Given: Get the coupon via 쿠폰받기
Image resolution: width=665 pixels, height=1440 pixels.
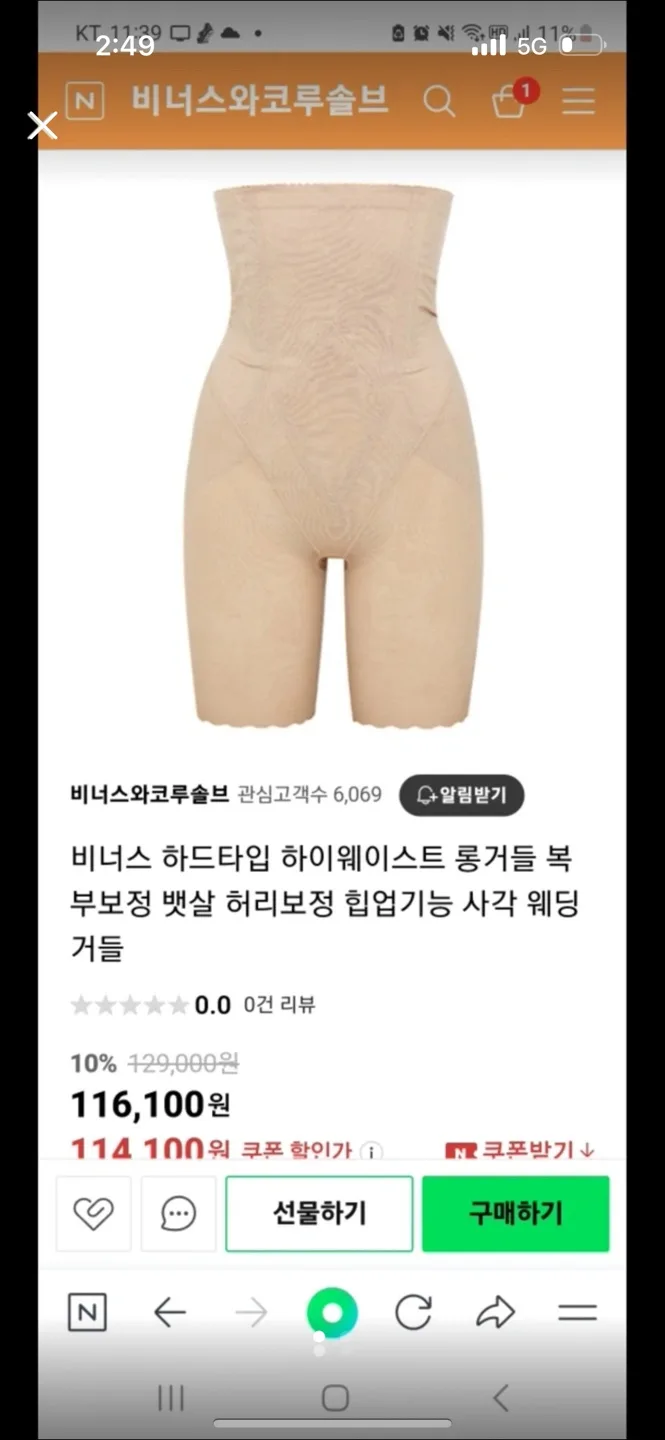Looking at the screenshot, I should click(x=520, y=1151).
